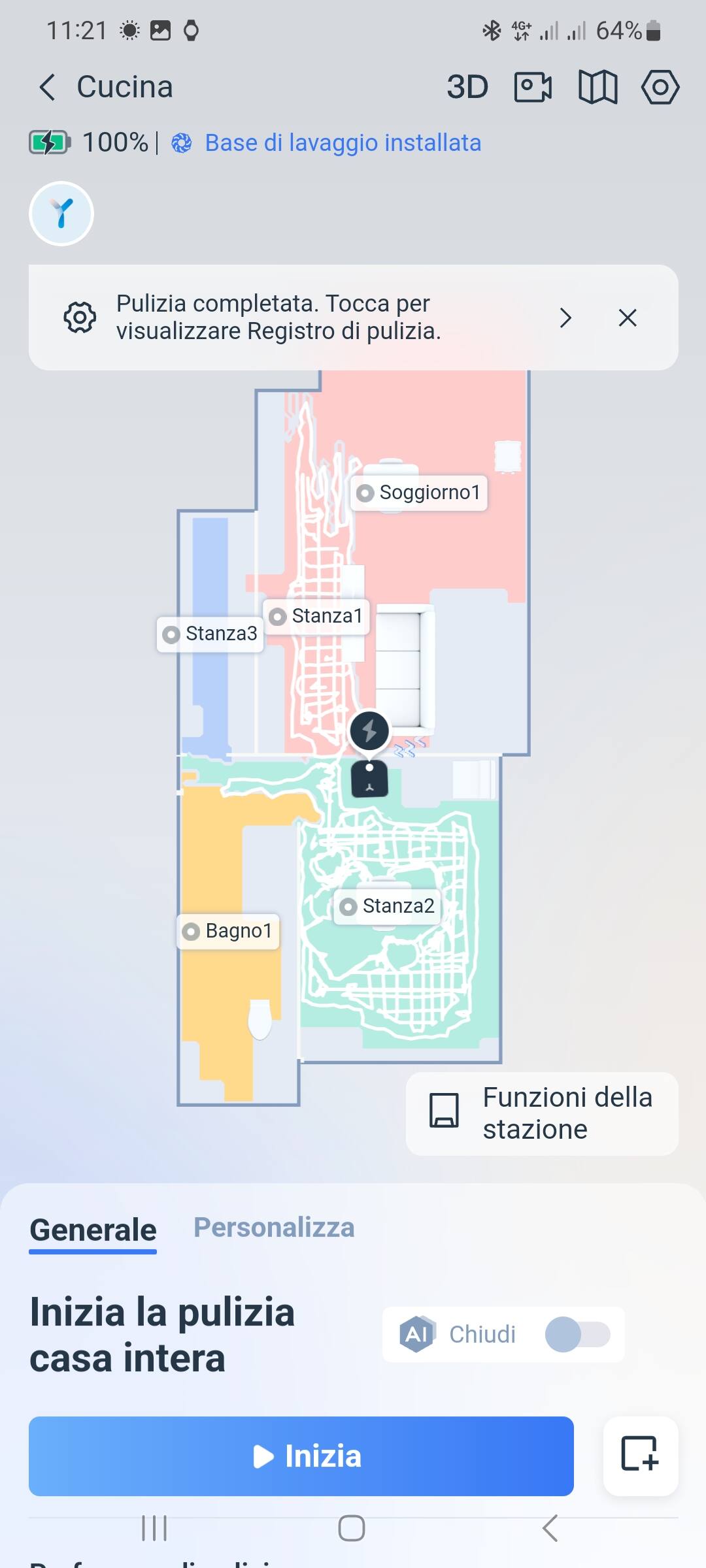Screen dimensions: 706x1568
Task: Select the Soggiorno1 room on map
Action: (x=420, y=493)
